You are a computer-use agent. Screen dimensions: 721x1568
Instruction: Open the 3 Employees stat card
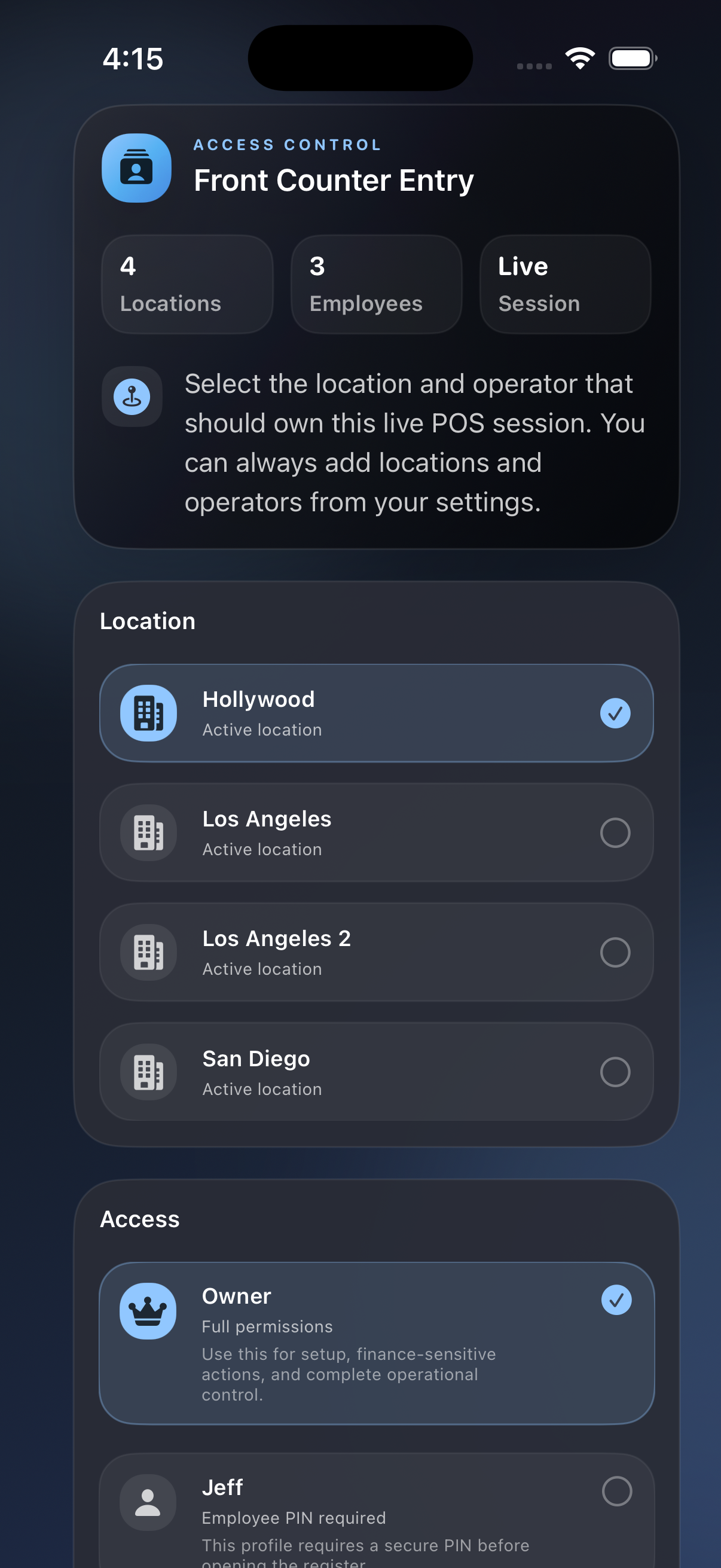click(x=376, y=283)
